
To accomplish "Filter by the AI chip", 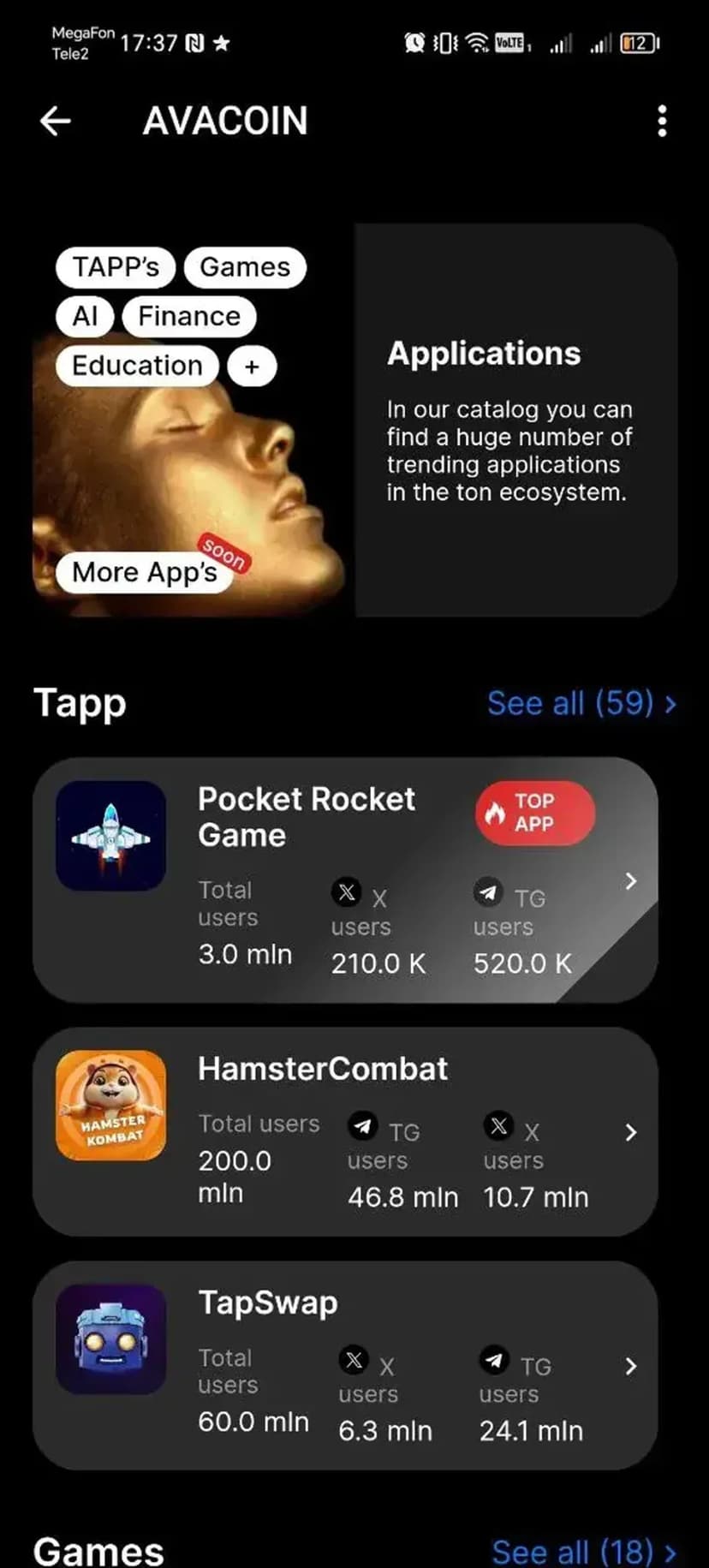I will 85,316.
